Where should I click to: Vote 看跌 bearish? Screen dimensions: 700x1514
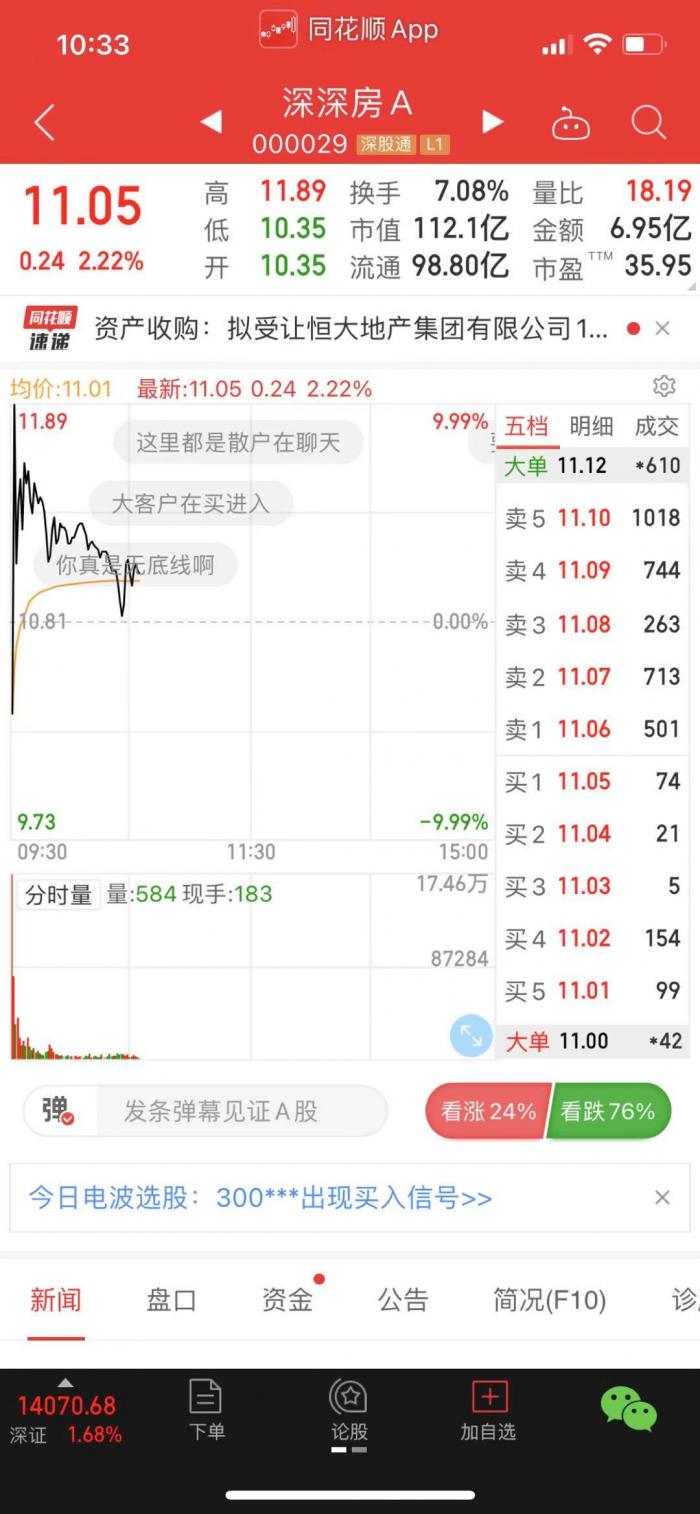pos(608,1111)
